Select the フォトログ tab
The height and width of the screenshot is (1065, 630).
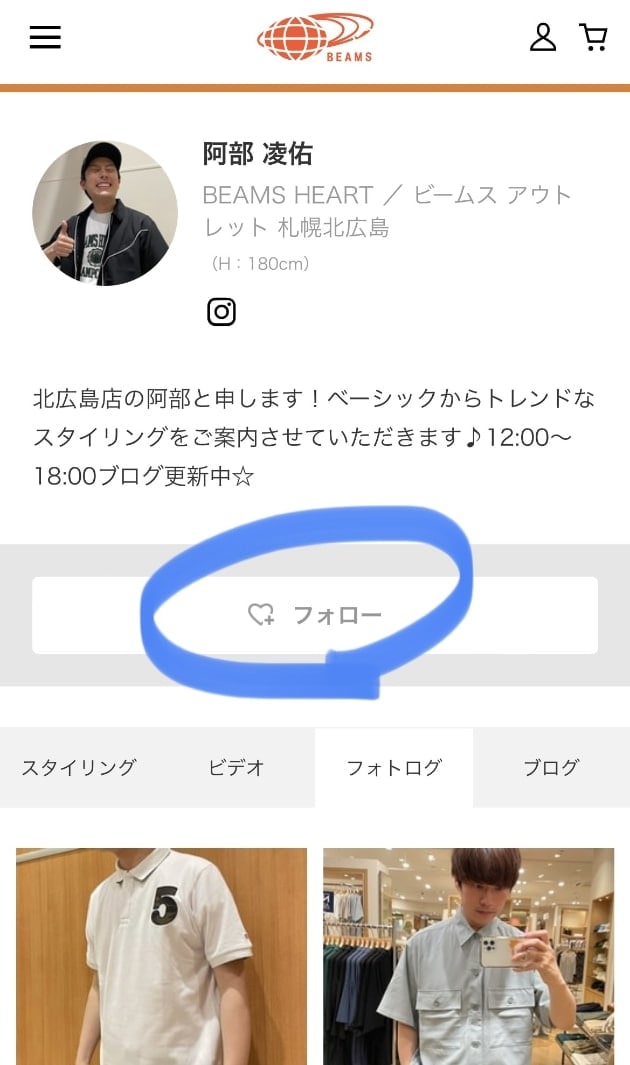coord(394,768)
